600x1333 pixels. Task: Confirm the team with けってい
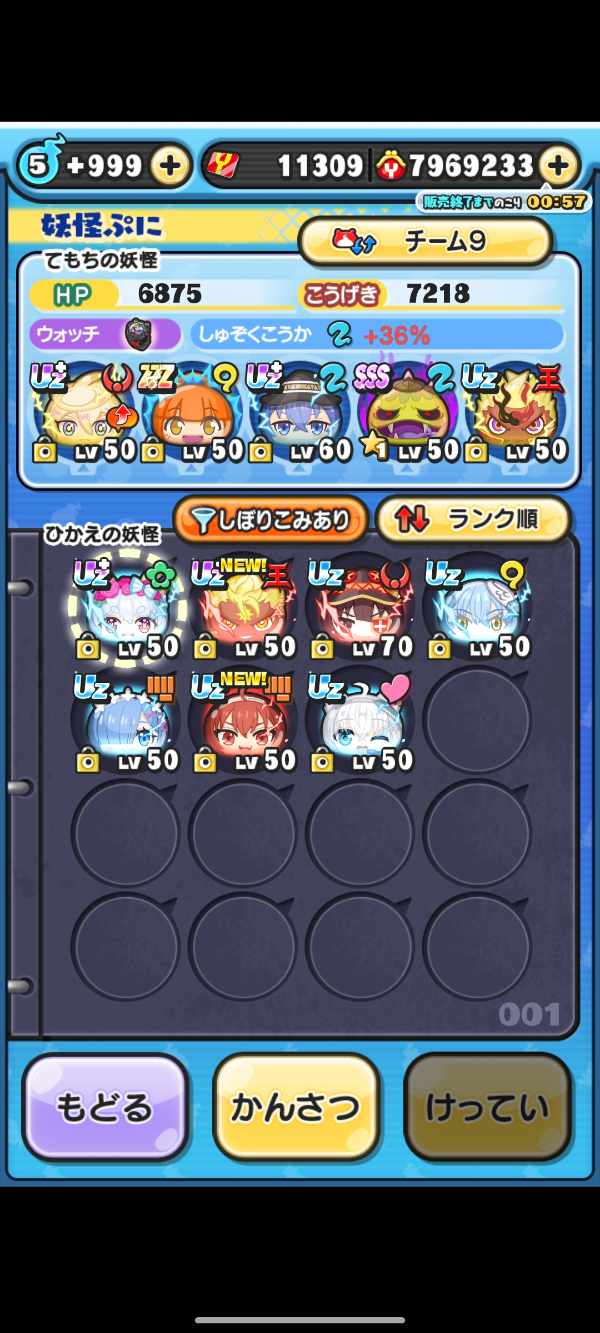(x=487, y=1107)
